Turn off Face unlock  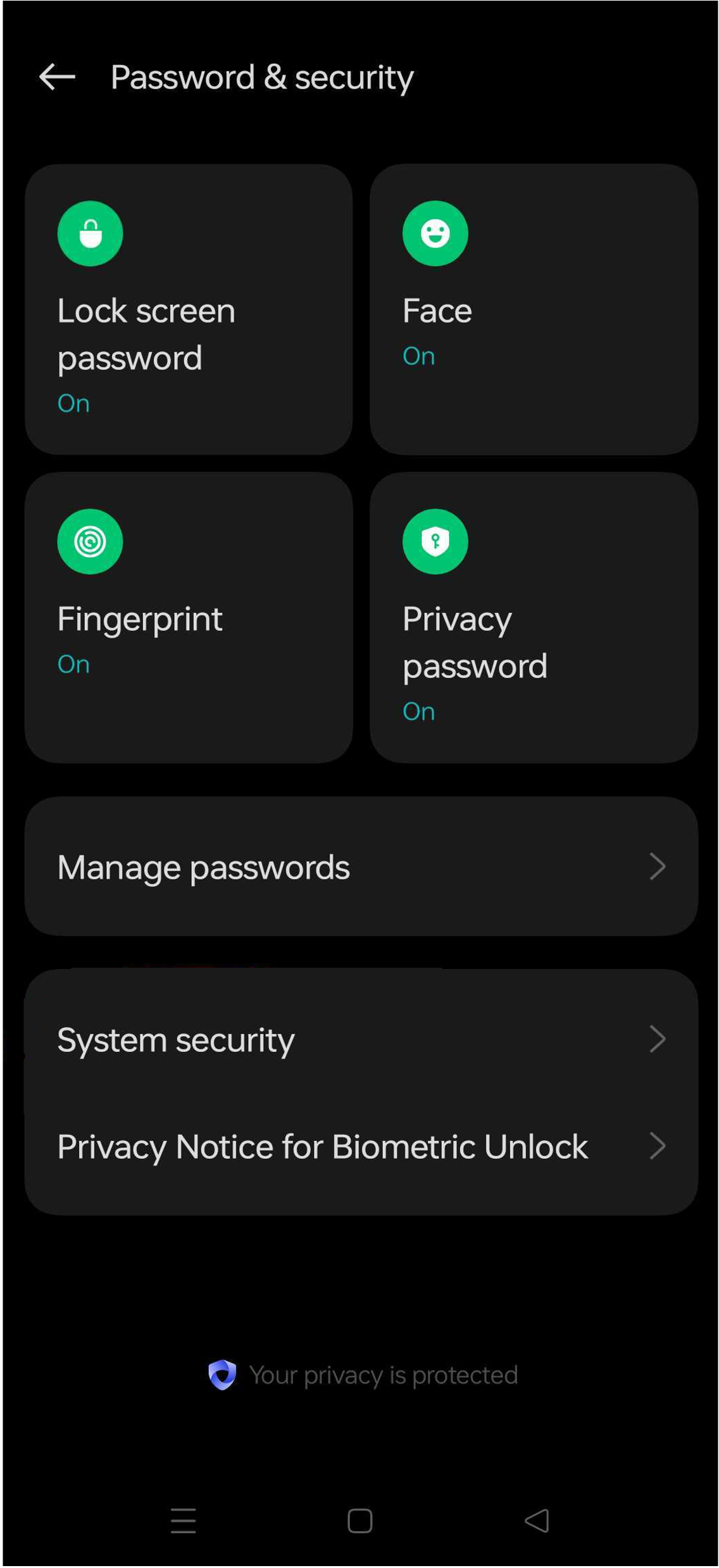click(x=534, y=310)
